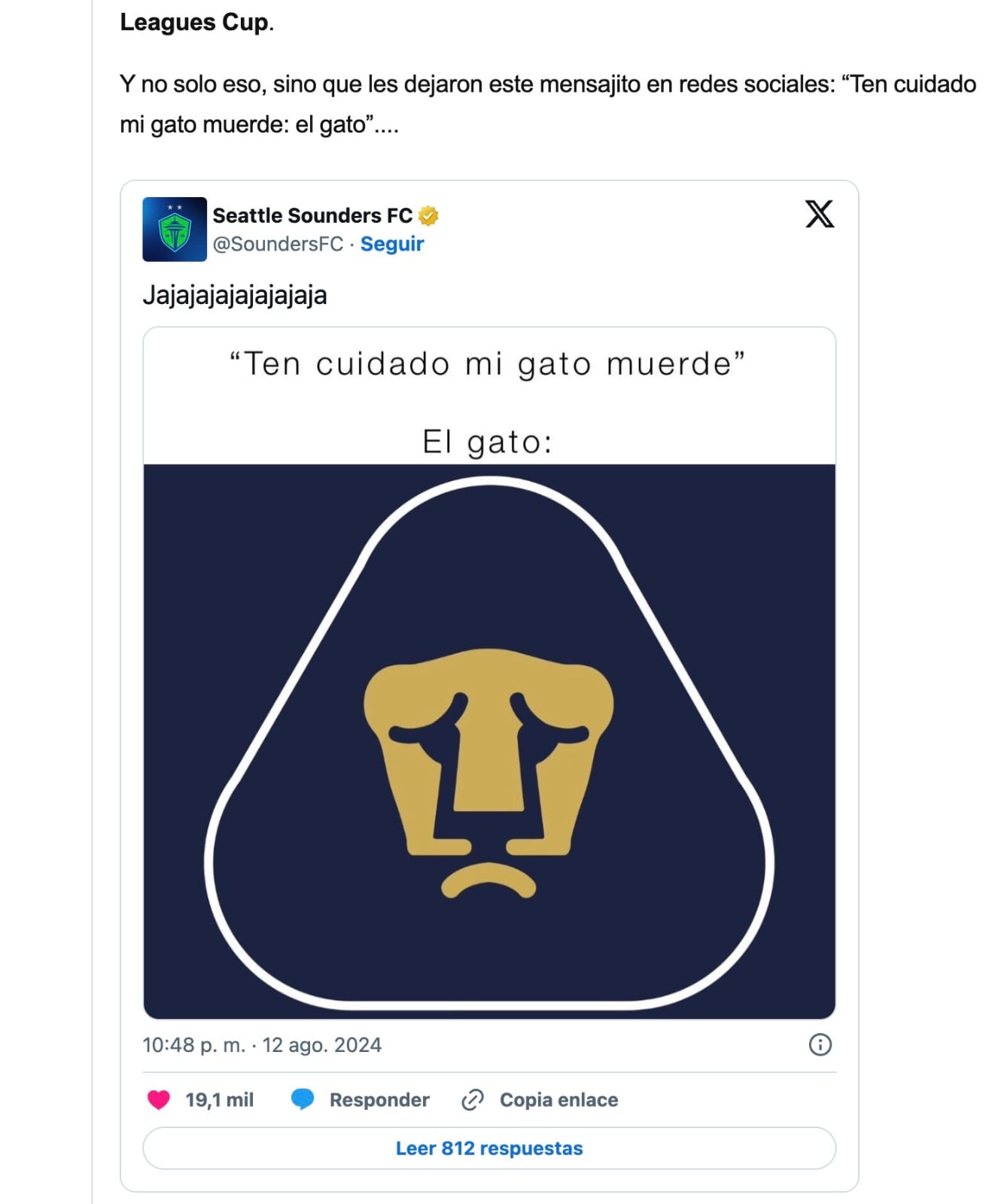Open Seattle Sounders FC profile avatar
This screenshot has width=998, height=1204.
[175, 230]
